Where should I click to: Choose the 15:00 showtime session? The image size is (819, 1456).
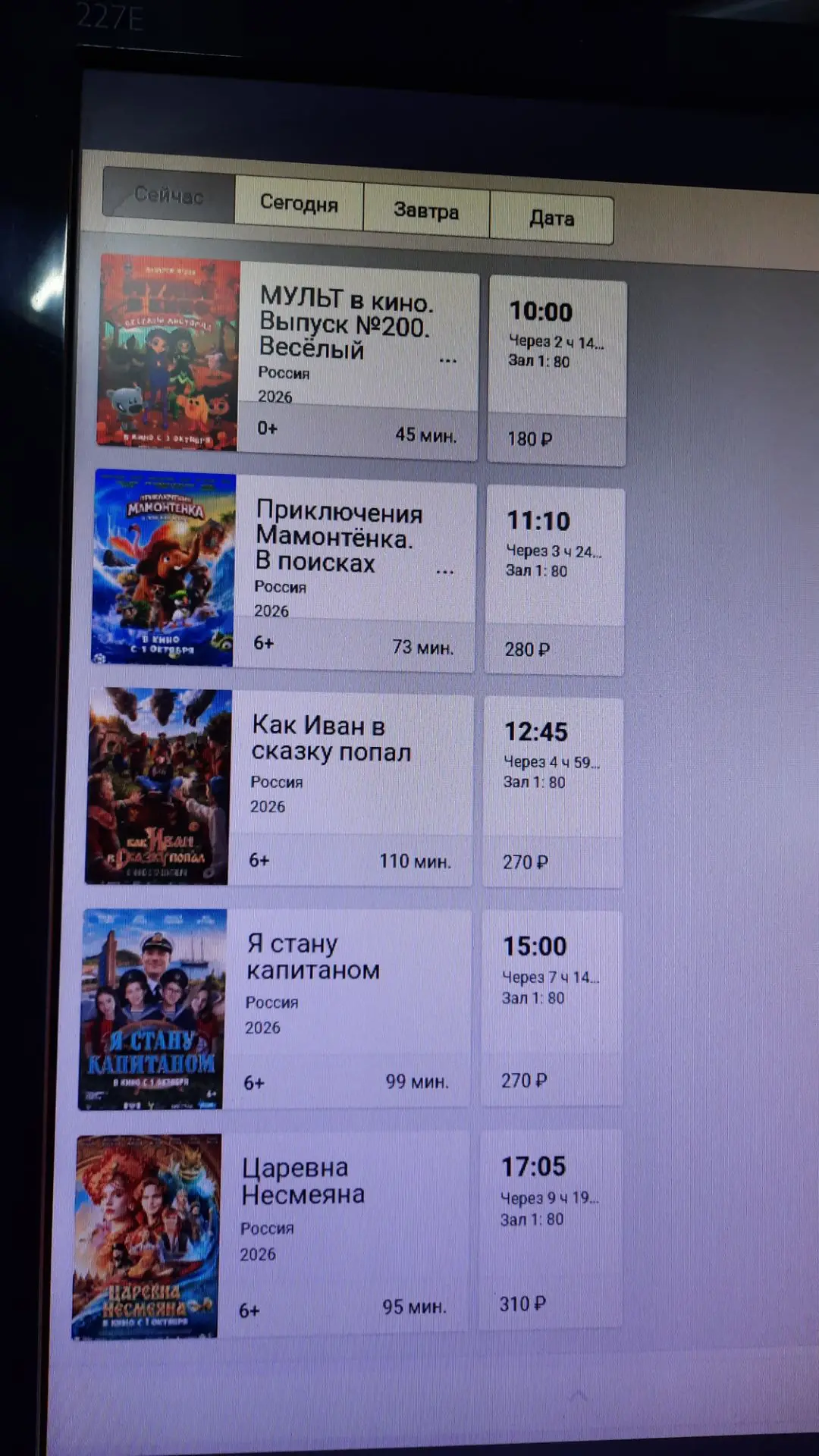[x=551, y=1009]
